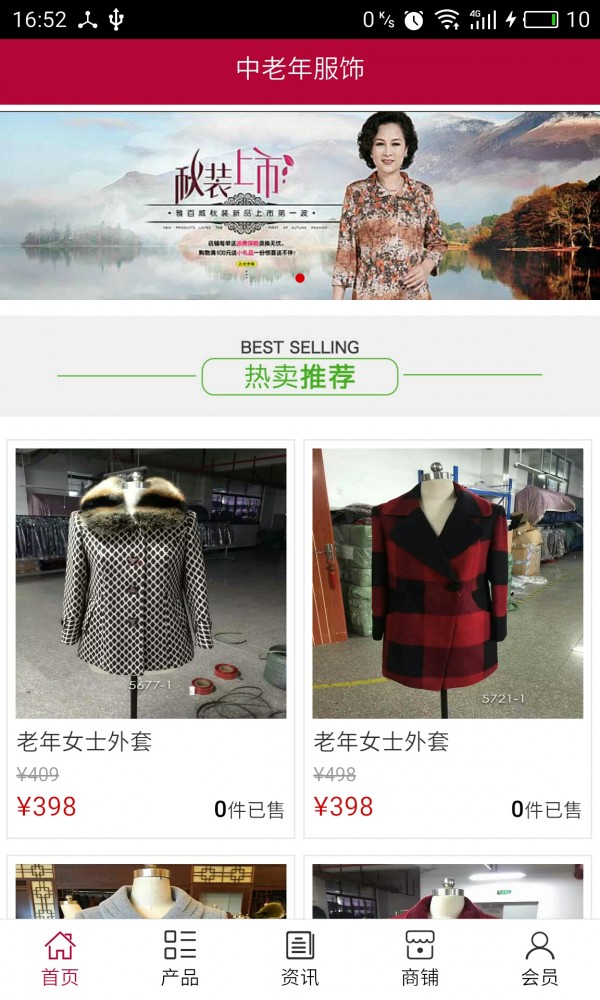The height and width of the screenshot is (1000, 600).
Task: Switch to the 产品 tab
Action: coord(180,958)
